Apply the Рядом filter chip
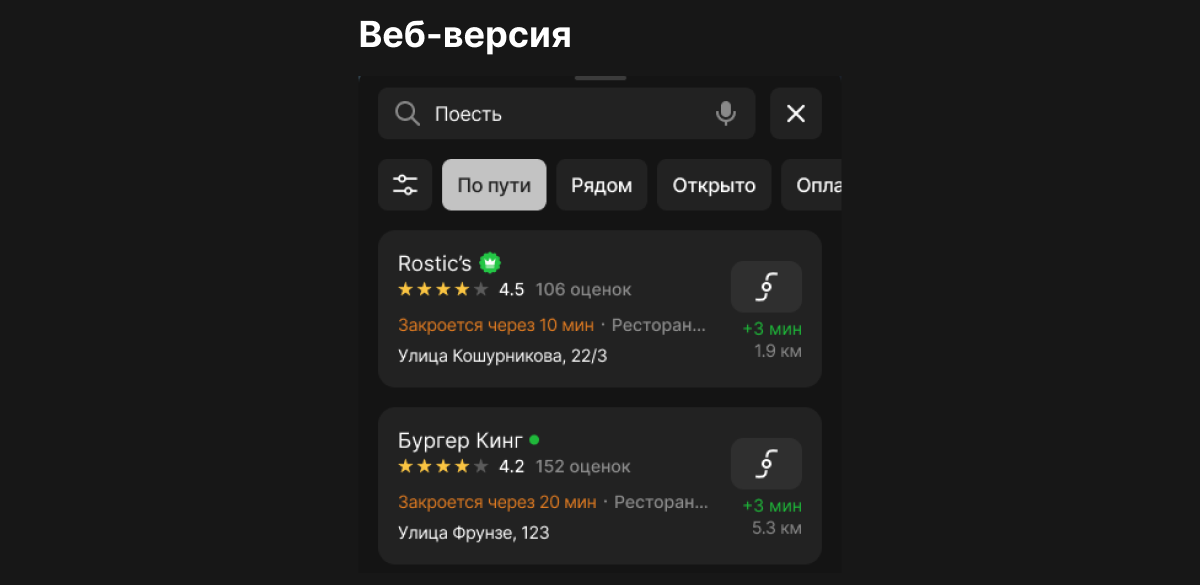The width and height of the screenshot is (1200, 585). tap(602, 185)
